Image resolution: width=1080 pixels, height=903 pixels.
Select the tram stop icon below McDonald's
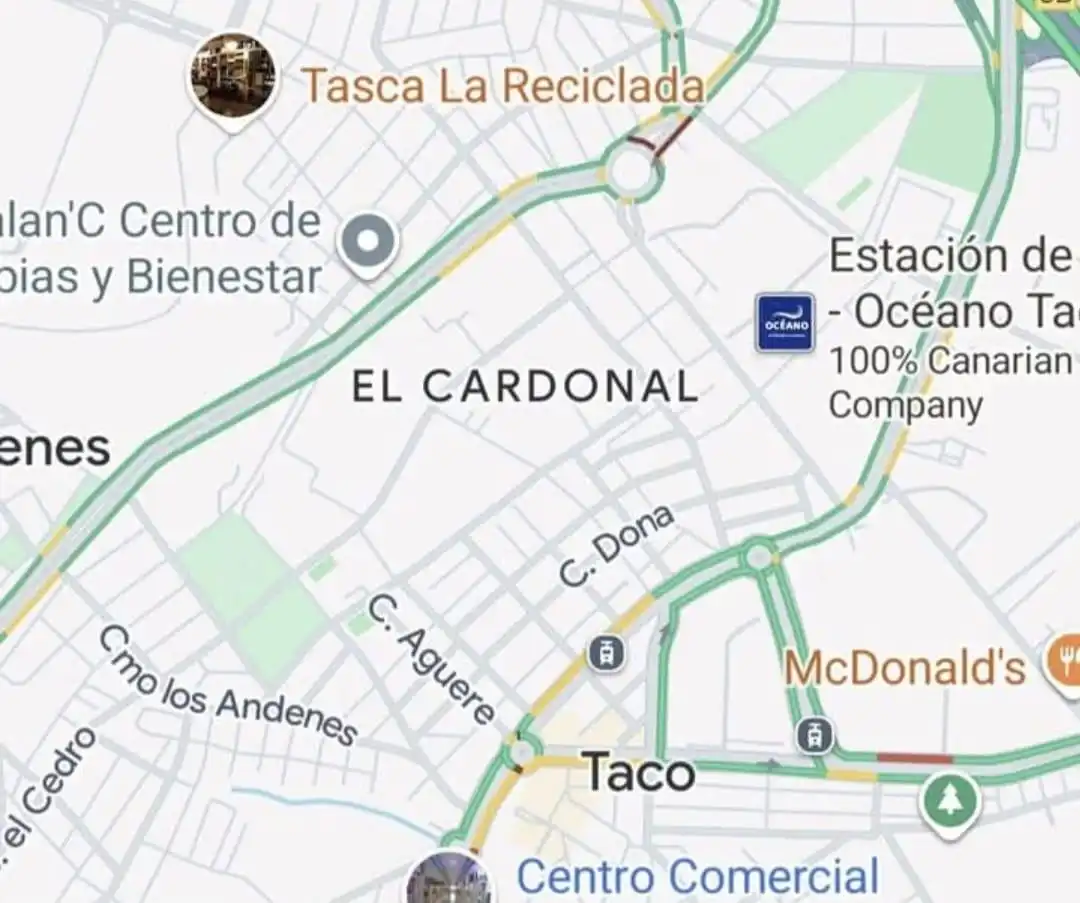tap(815, 736)
